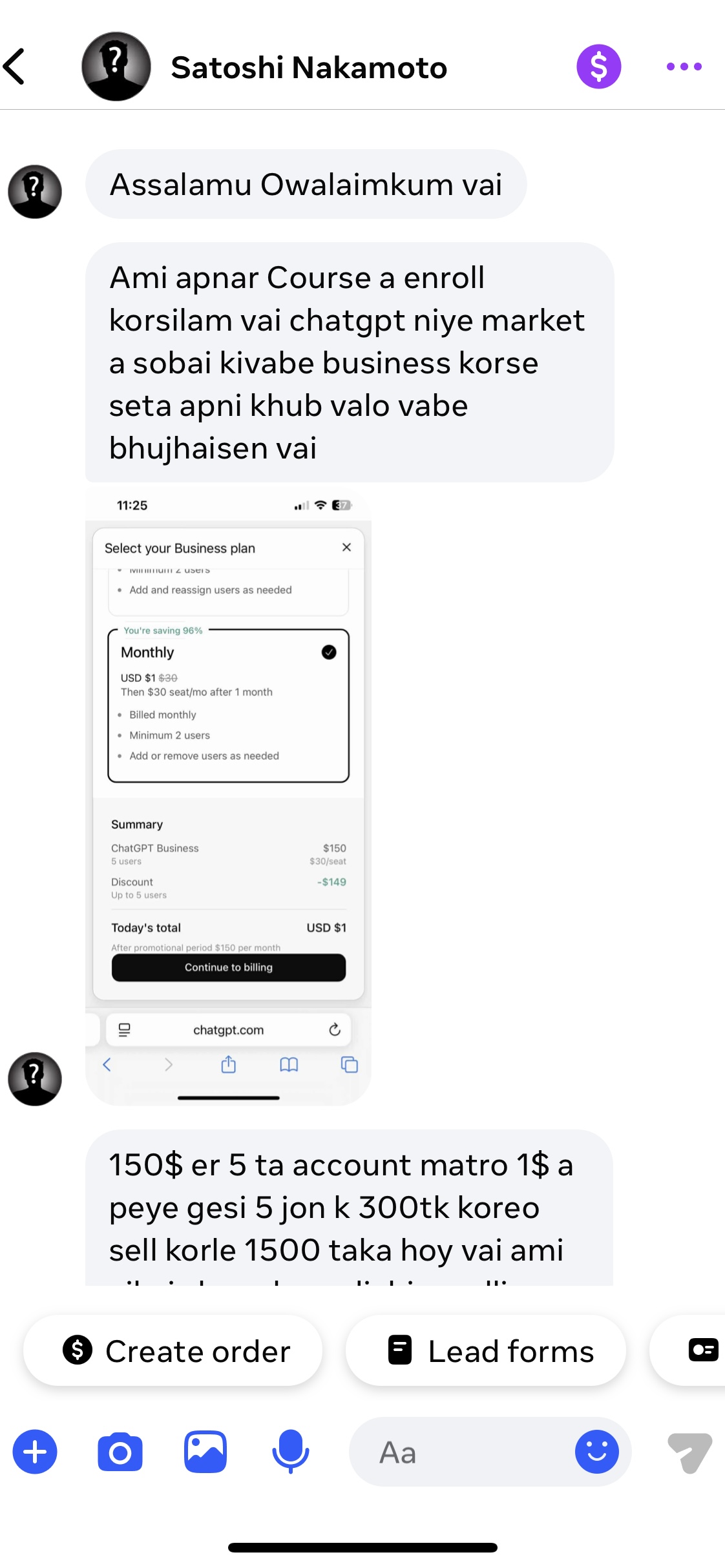Open the three-dot overflow menu
Viewport: 725px width, 1568px height.
point(684,67)
